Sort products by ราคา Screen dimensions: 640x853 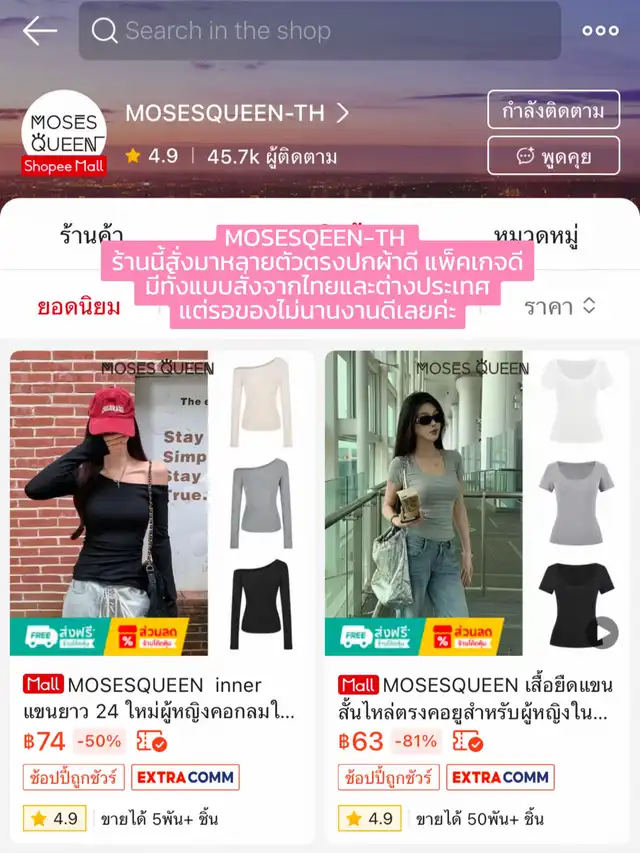point(560,306)
